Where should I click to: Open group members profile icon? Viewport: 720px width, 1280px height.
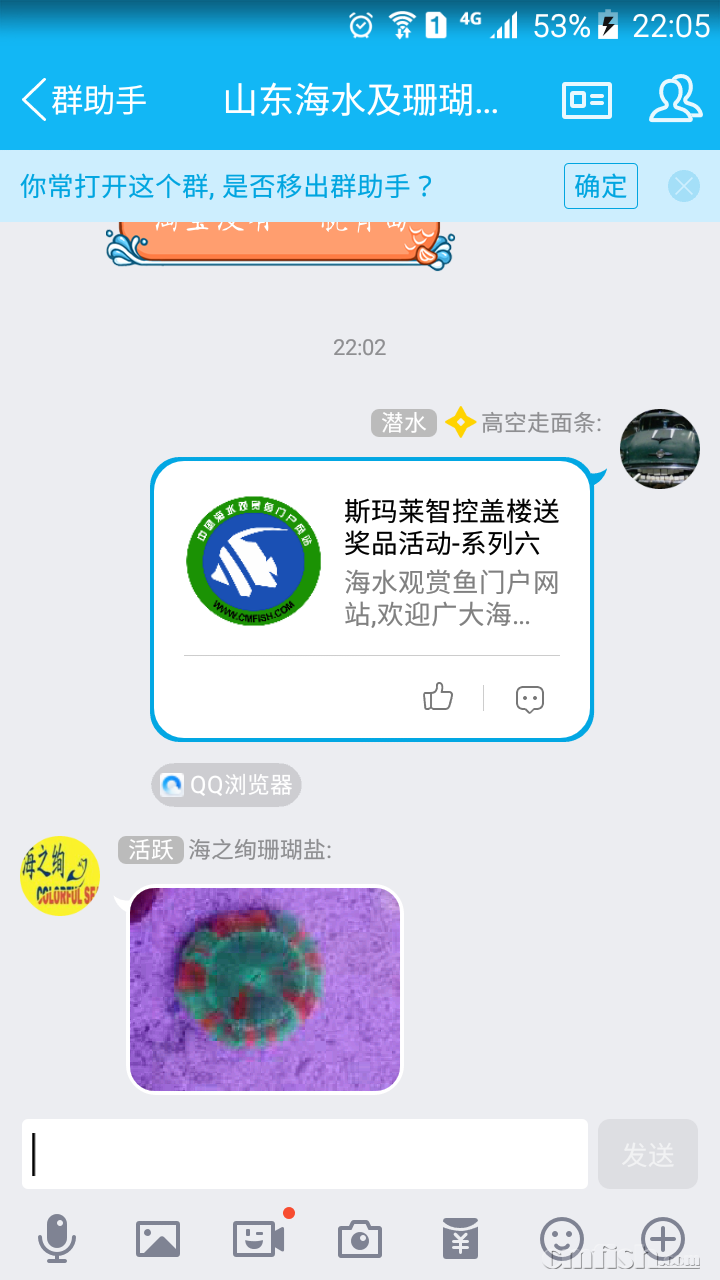675,100
